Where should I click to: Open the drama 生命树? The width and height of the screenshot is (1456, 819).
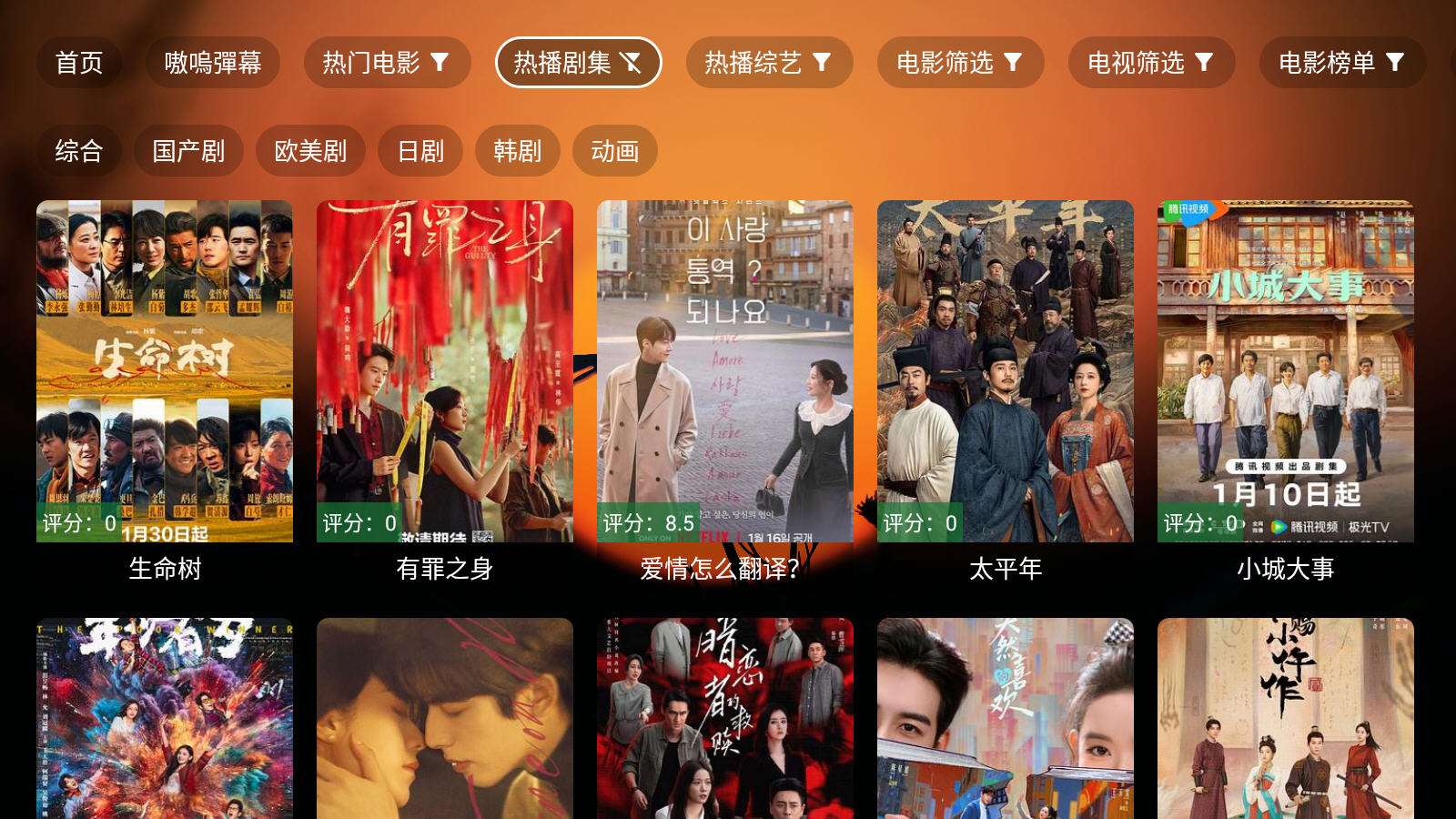point(165,371)
